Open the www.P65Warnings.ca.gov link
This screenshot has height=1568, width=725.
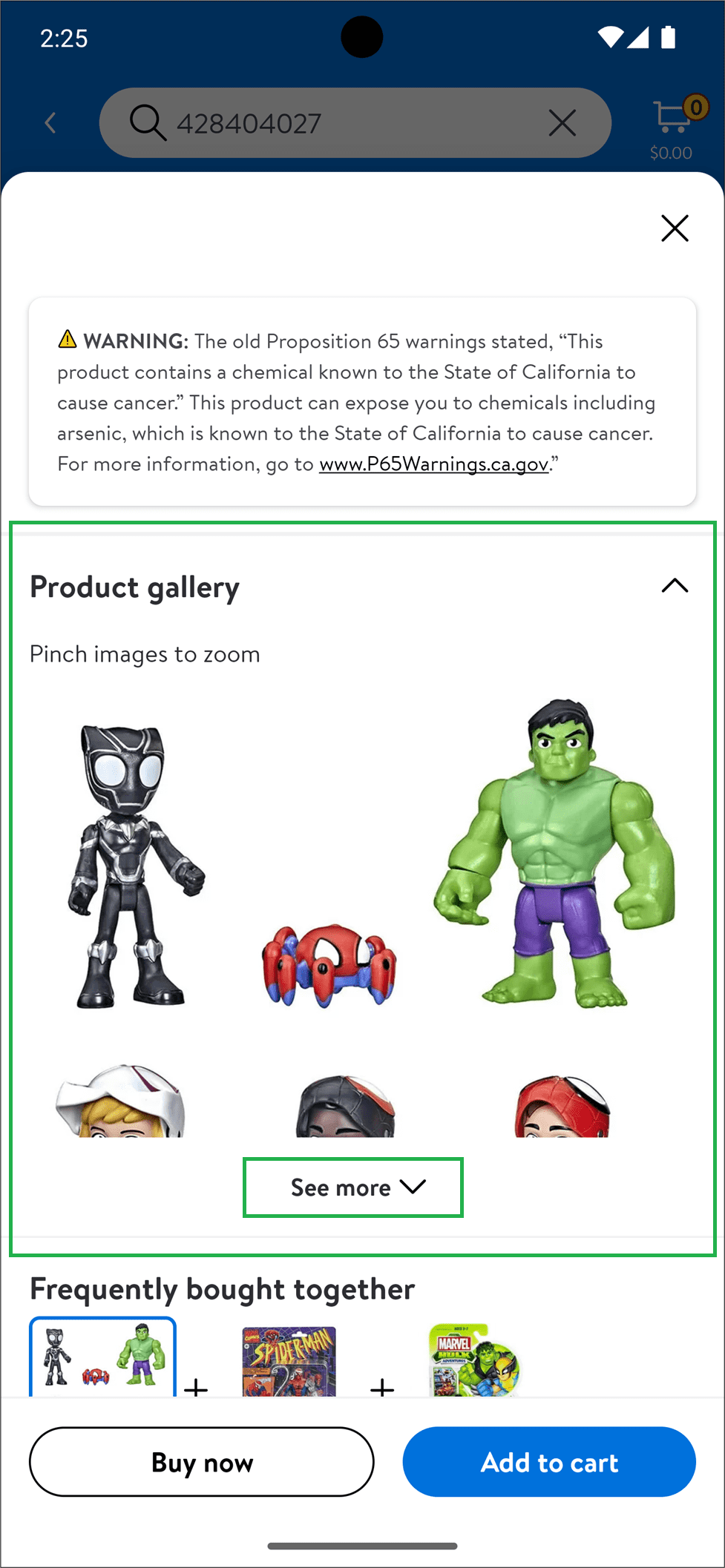[x=433, y=464]
